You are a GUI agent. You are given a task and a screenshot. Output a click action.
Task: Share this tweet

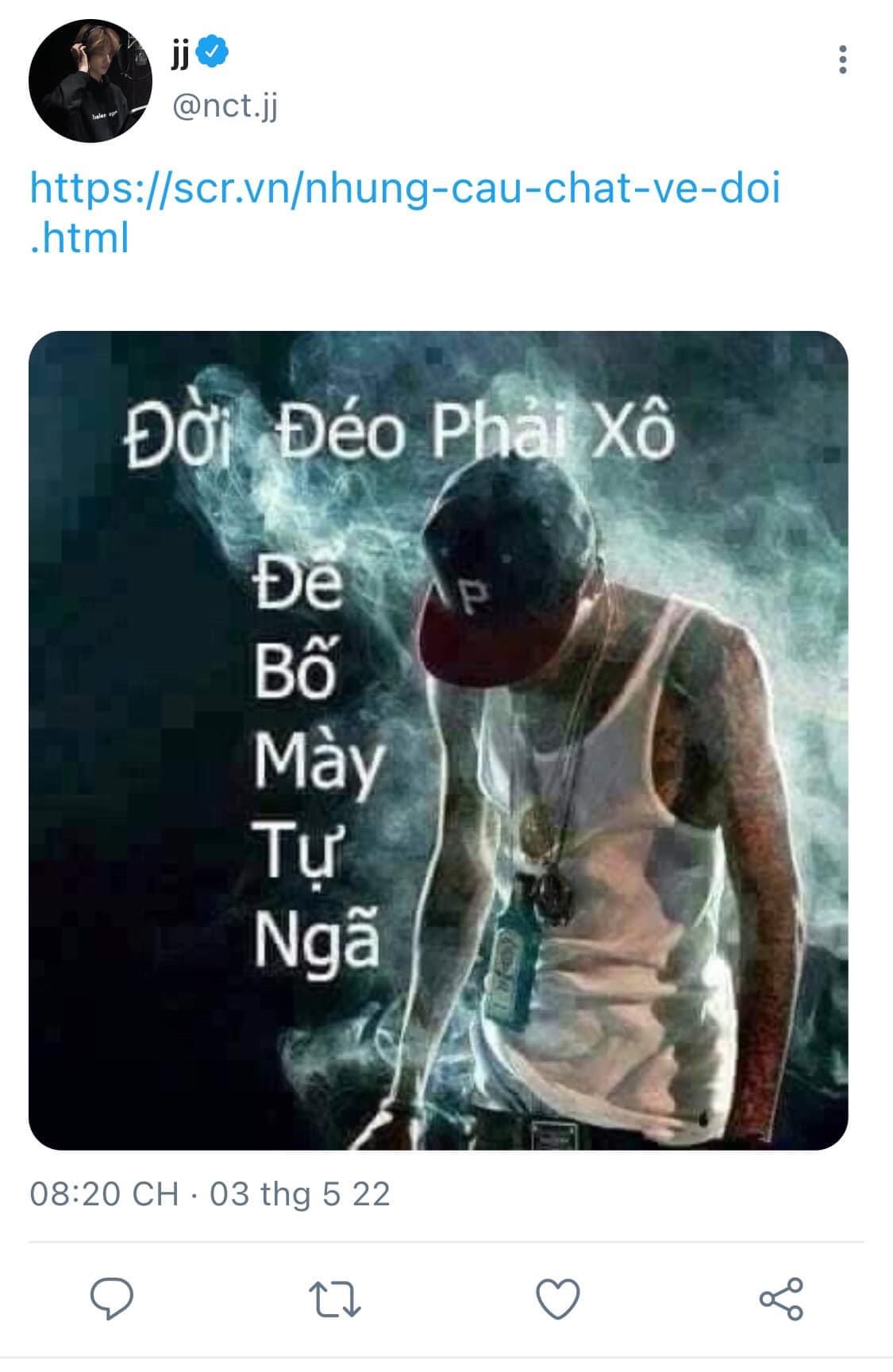tap(782, 1299)
